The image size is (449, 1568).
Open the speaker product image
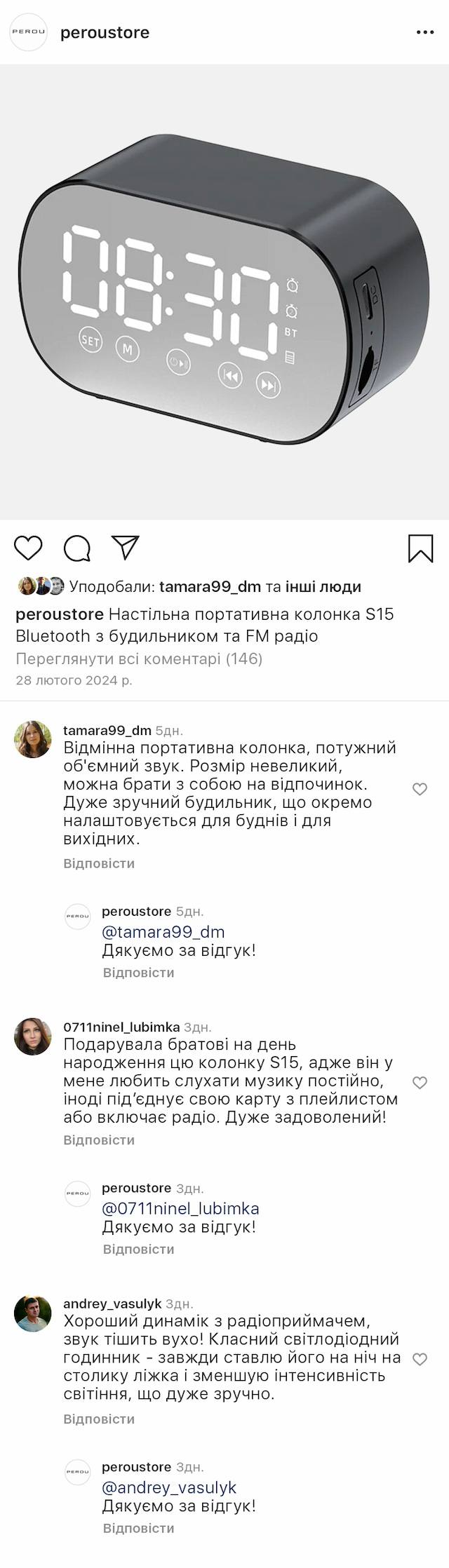(x=224, y=291)
